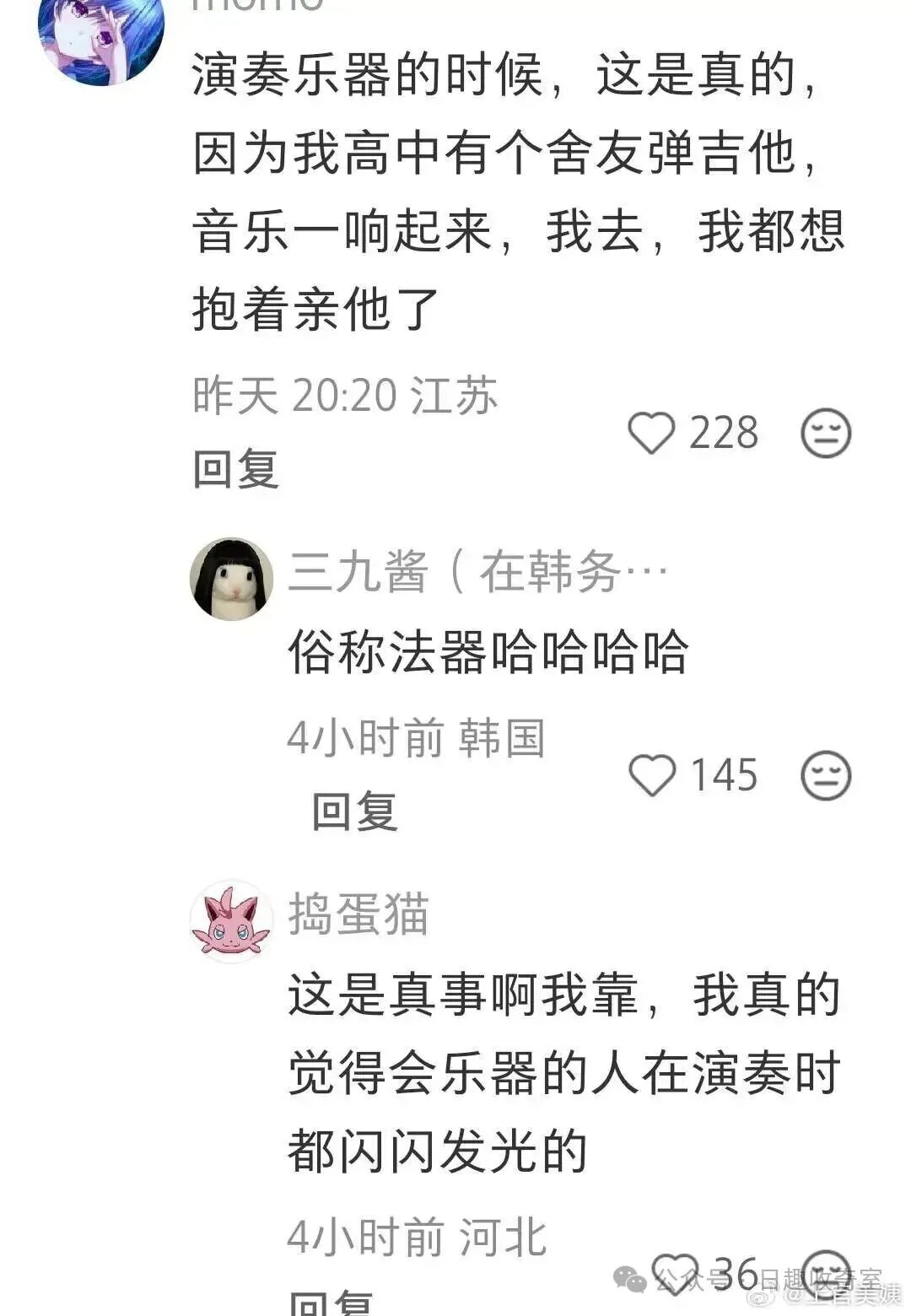Dislike 三九酱's reply 俗称法器
Screen dimensions: 911x1316
coord(826,776)
